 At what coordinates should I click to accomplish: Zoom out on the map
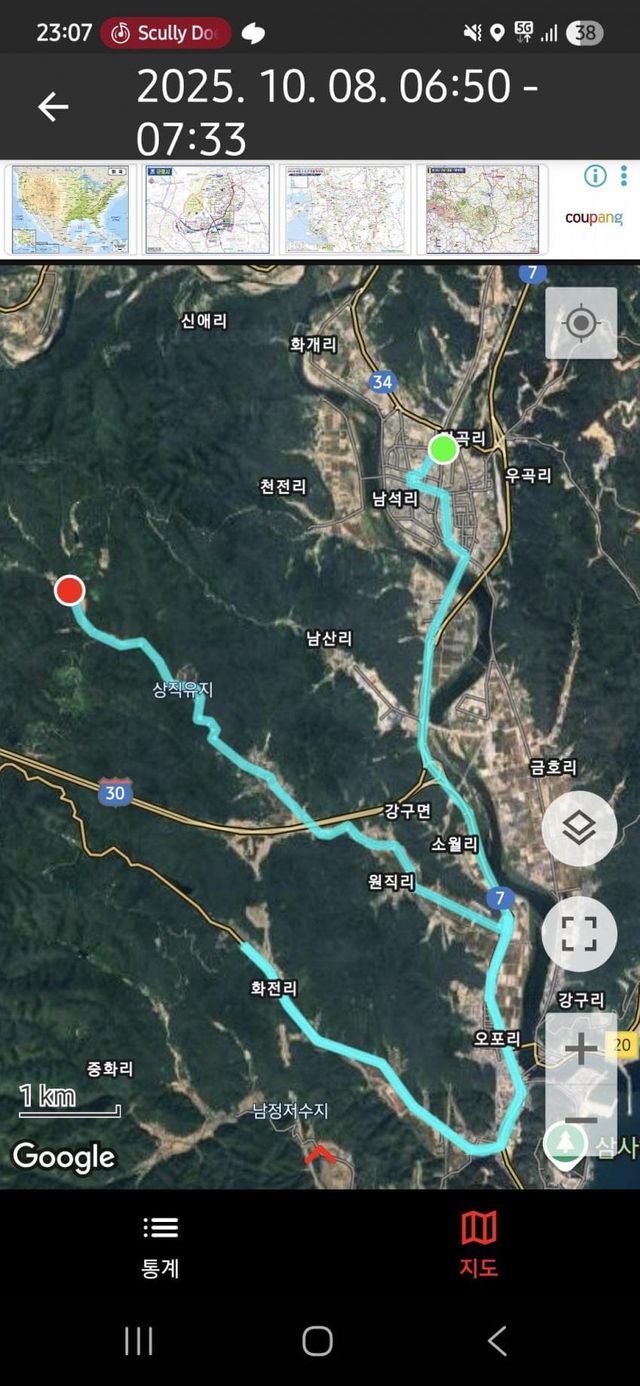[x=581, y=1122]
